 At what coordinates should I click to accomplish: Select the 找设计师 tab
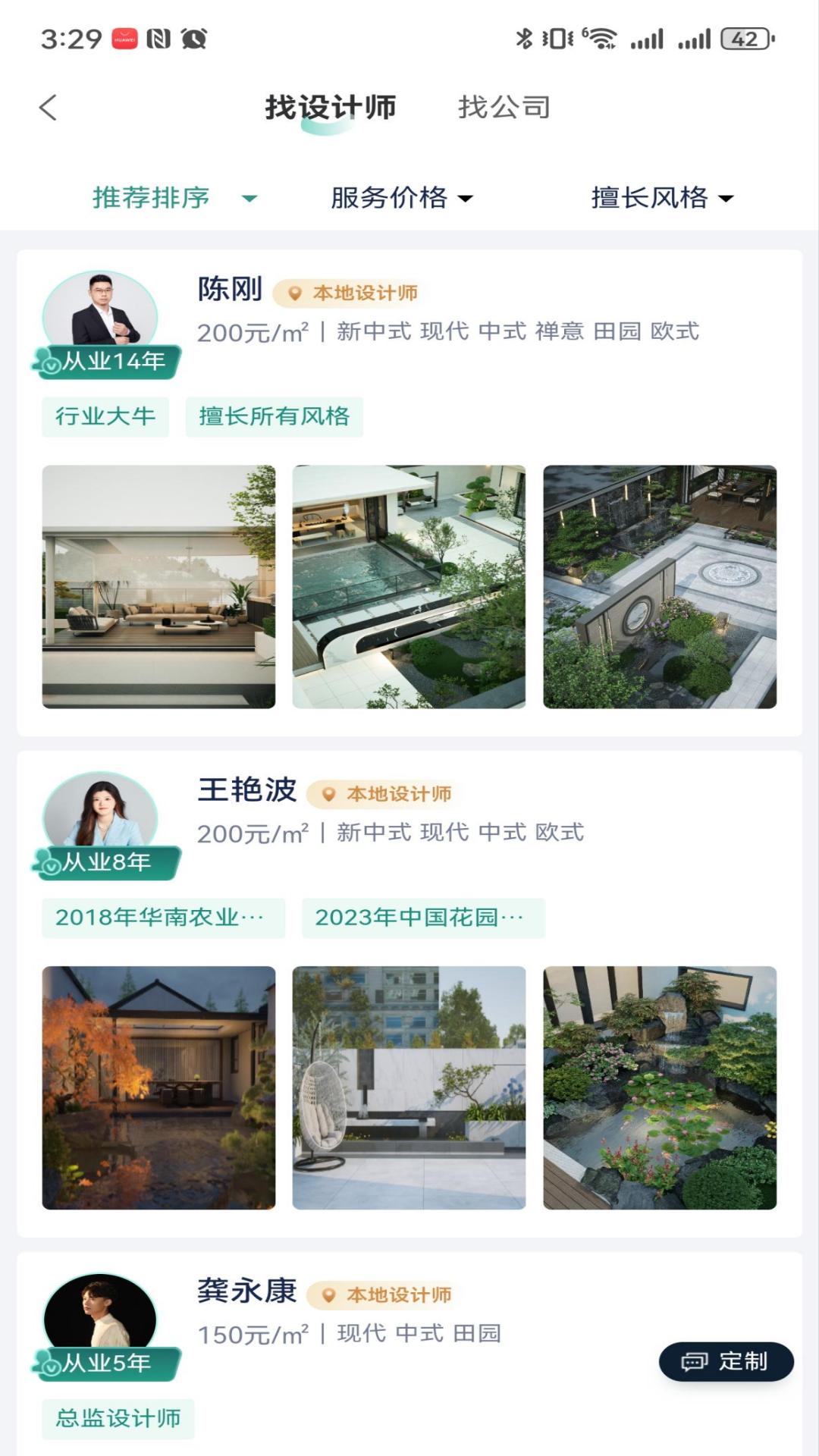coord(331,108)
